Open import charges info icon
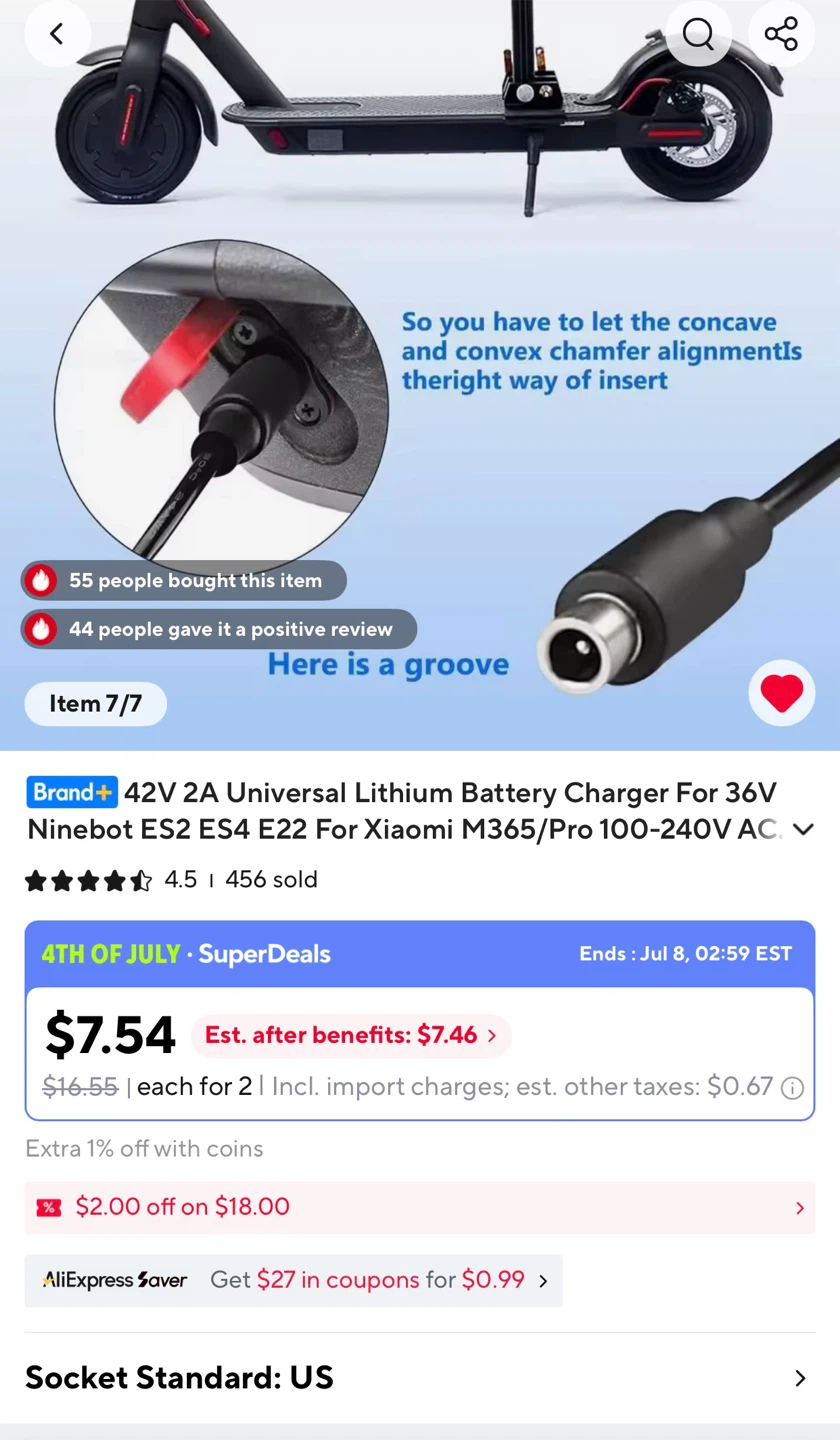 tap(792, 1088)
